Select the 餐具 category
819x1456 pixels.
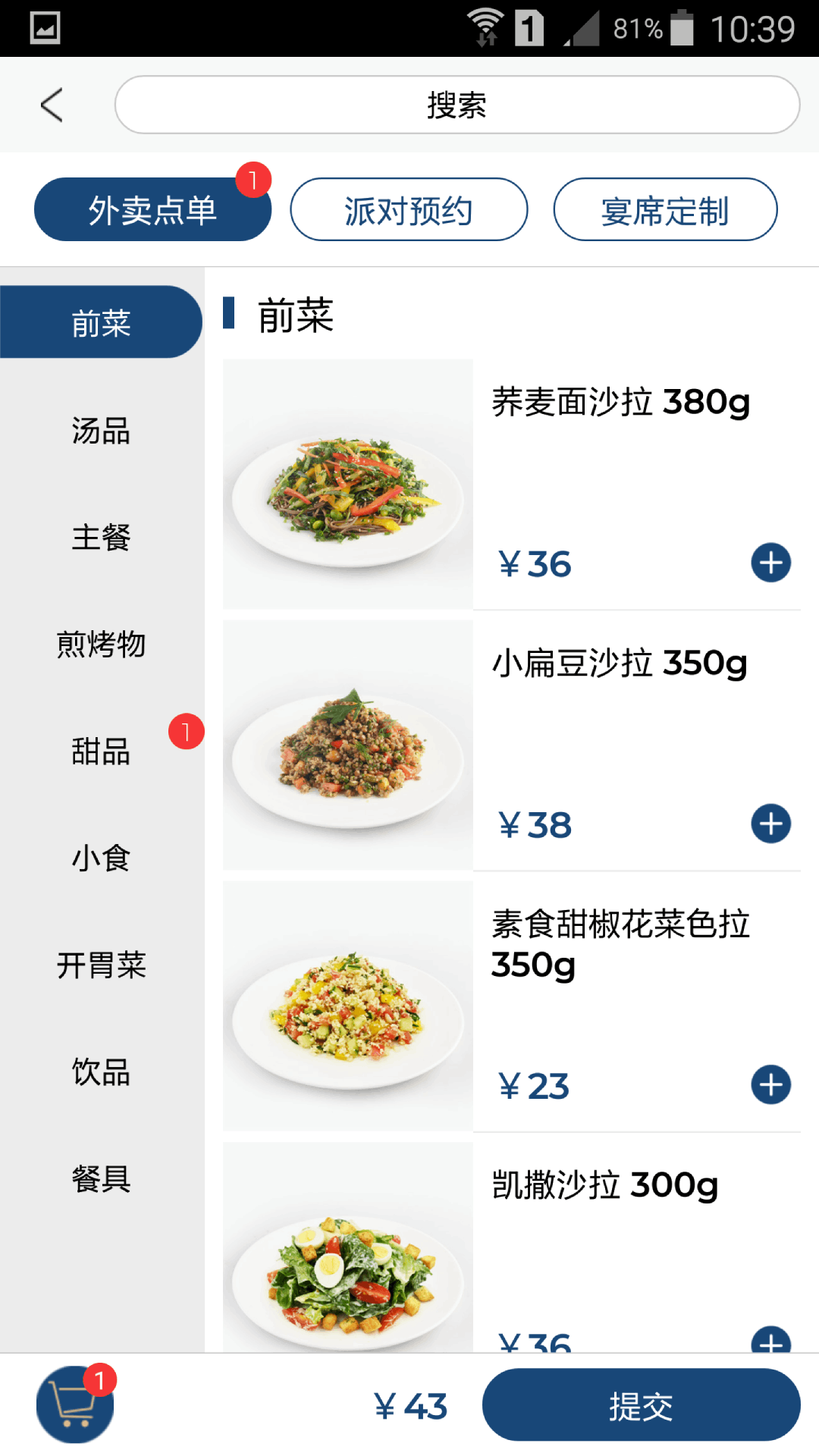[x=101, y=1179]
